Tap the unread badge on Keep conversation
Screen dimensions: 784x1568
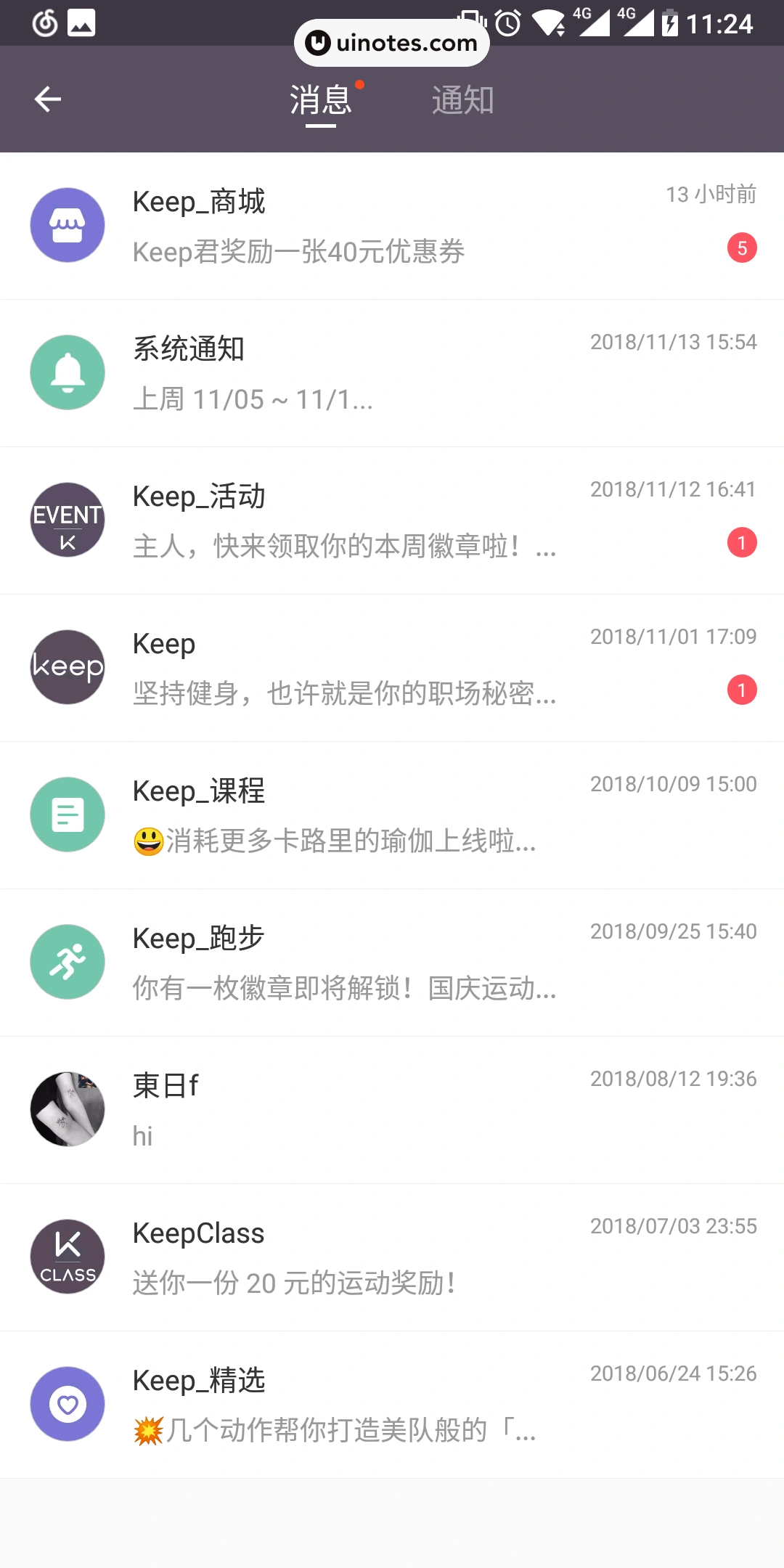coord(741,689)
